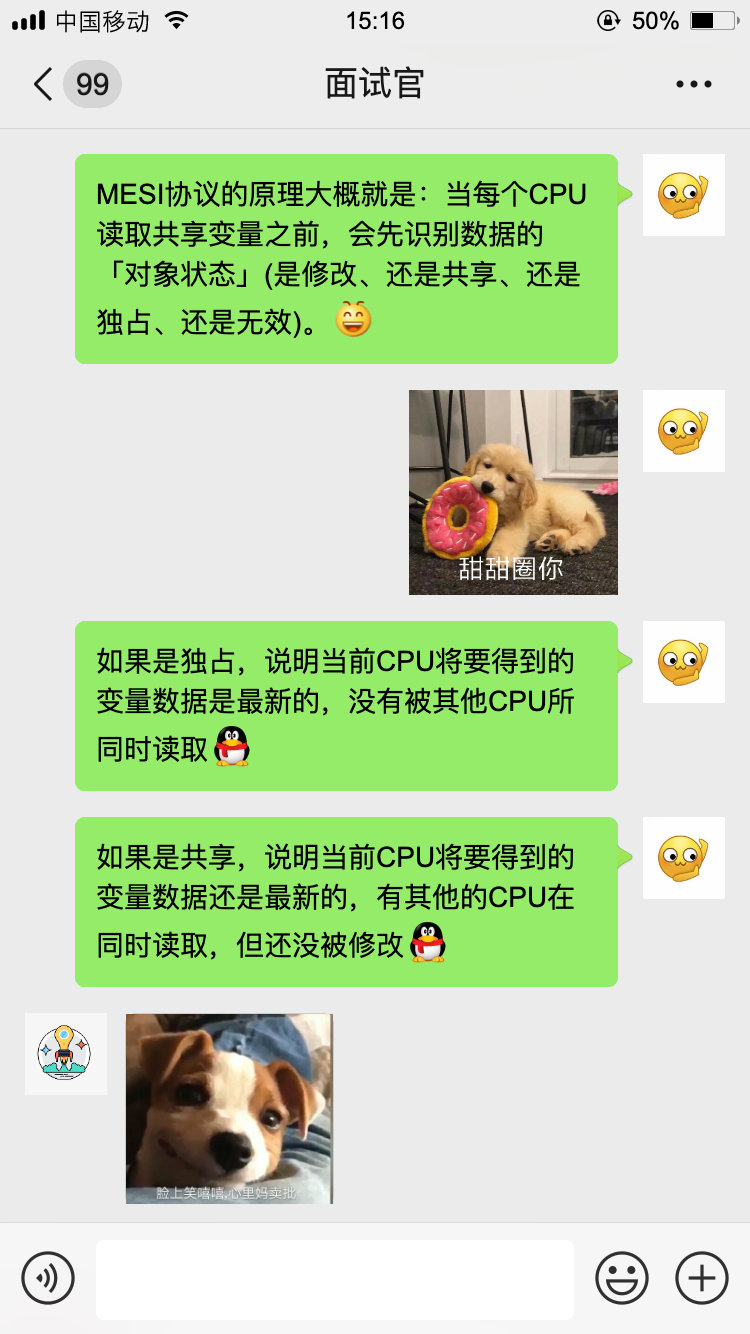Open own avatar beside the MESI message

click(683, 195)
